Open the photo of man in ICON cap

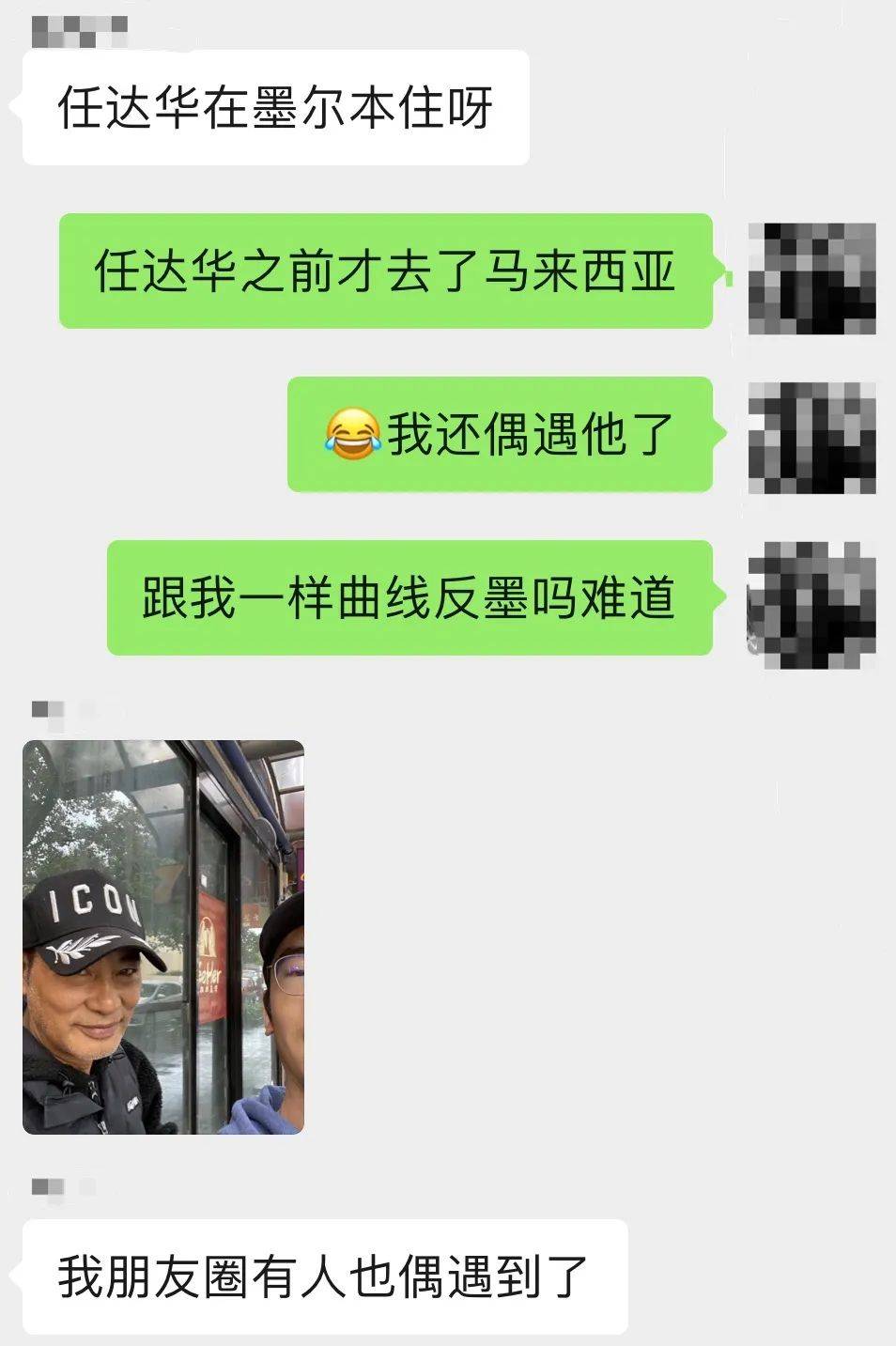point(163,936)
